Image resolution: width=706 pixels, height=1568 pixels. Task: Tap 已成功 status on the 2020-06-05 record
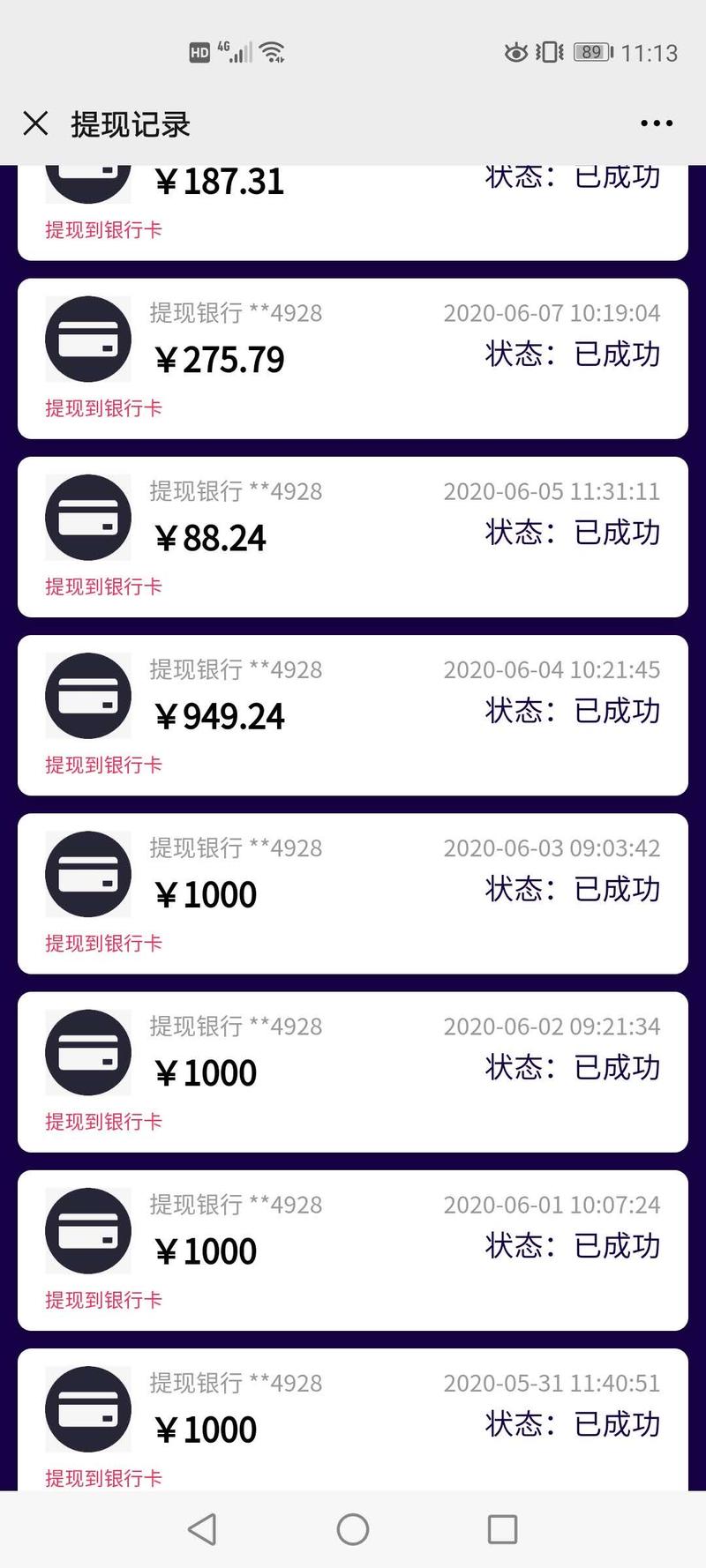pyautogui.click(x=616, y=533)
